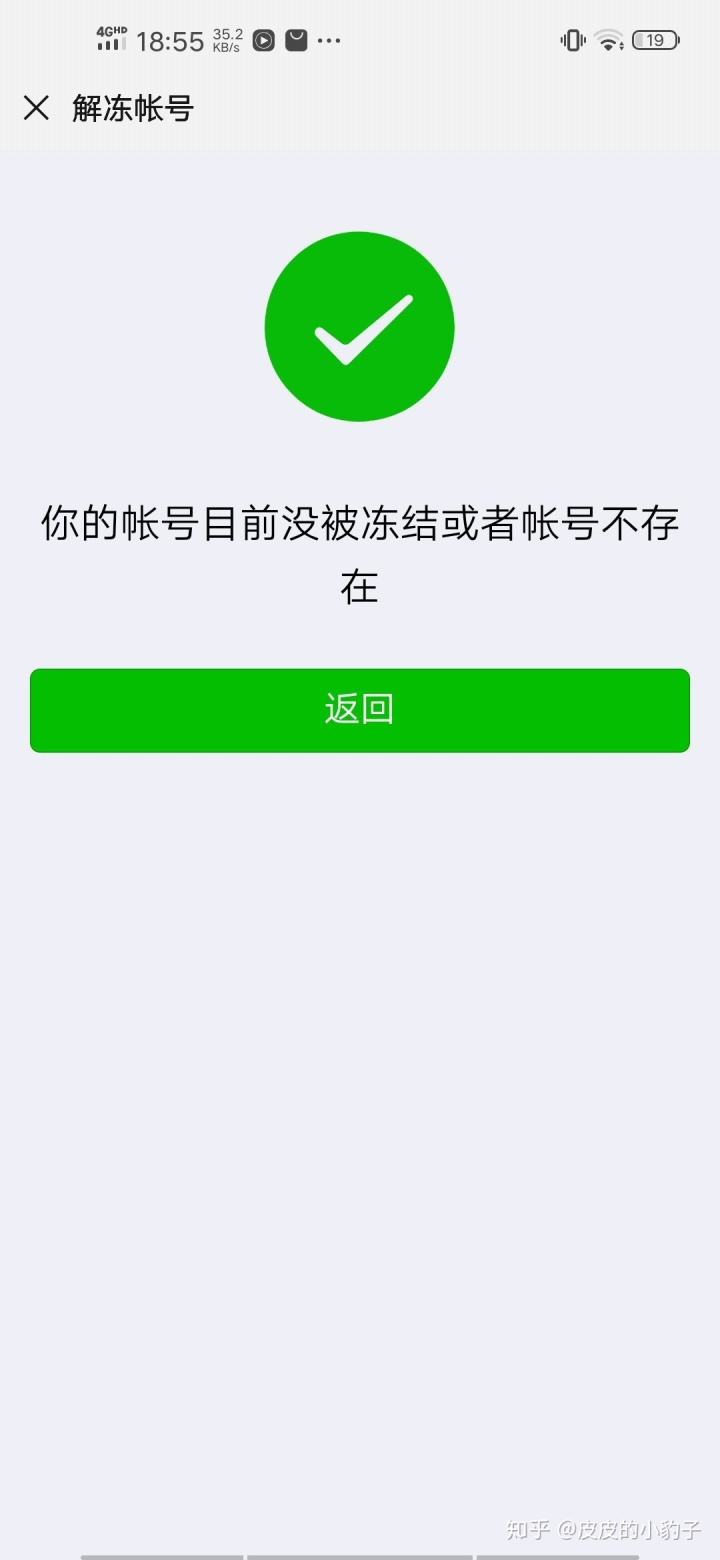The height and width of the screenshot is (1560, 720).
Task: Tap the word 返回 on the green button
Action: [x=358, y=710]
